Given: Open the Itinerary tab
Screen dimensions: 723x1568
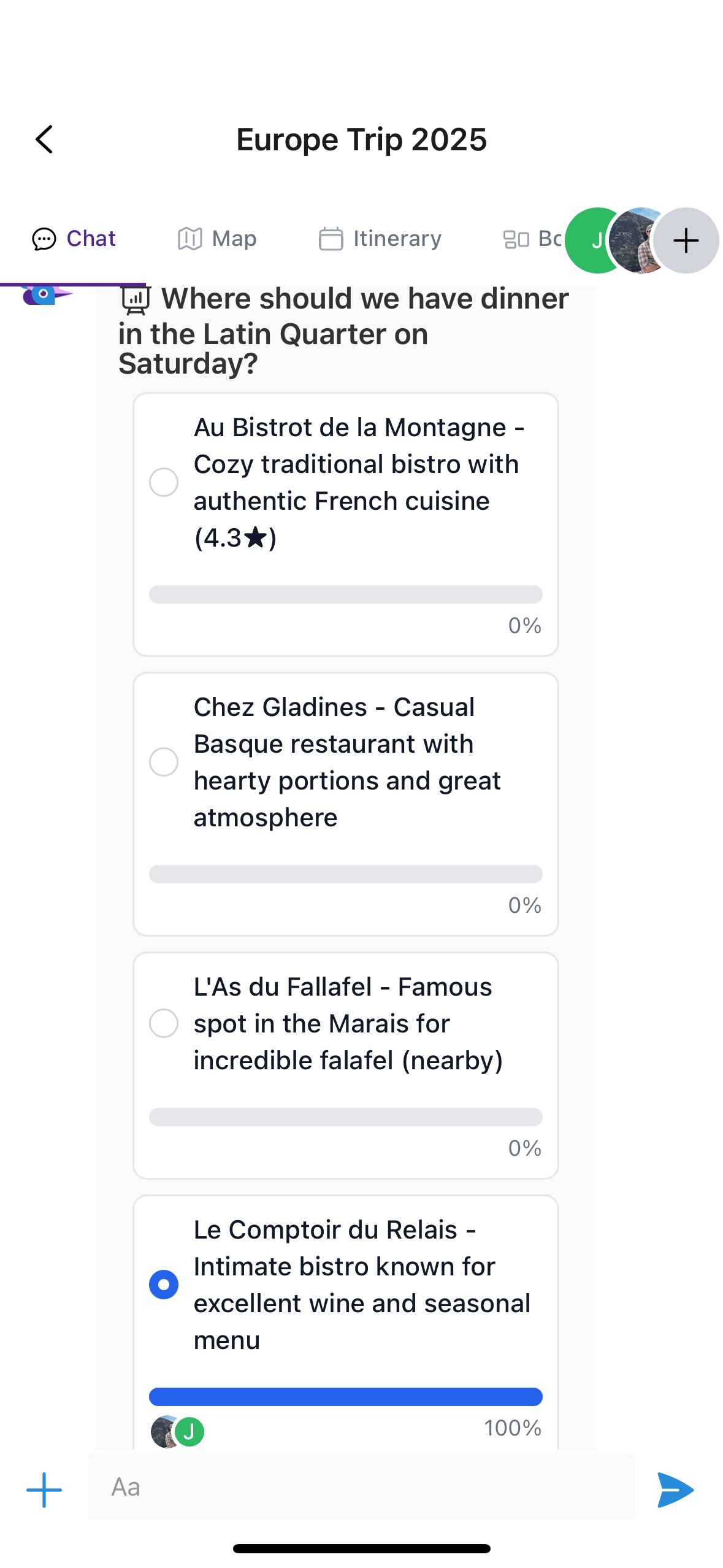Looking at the screenshot, I should (380, 239).
